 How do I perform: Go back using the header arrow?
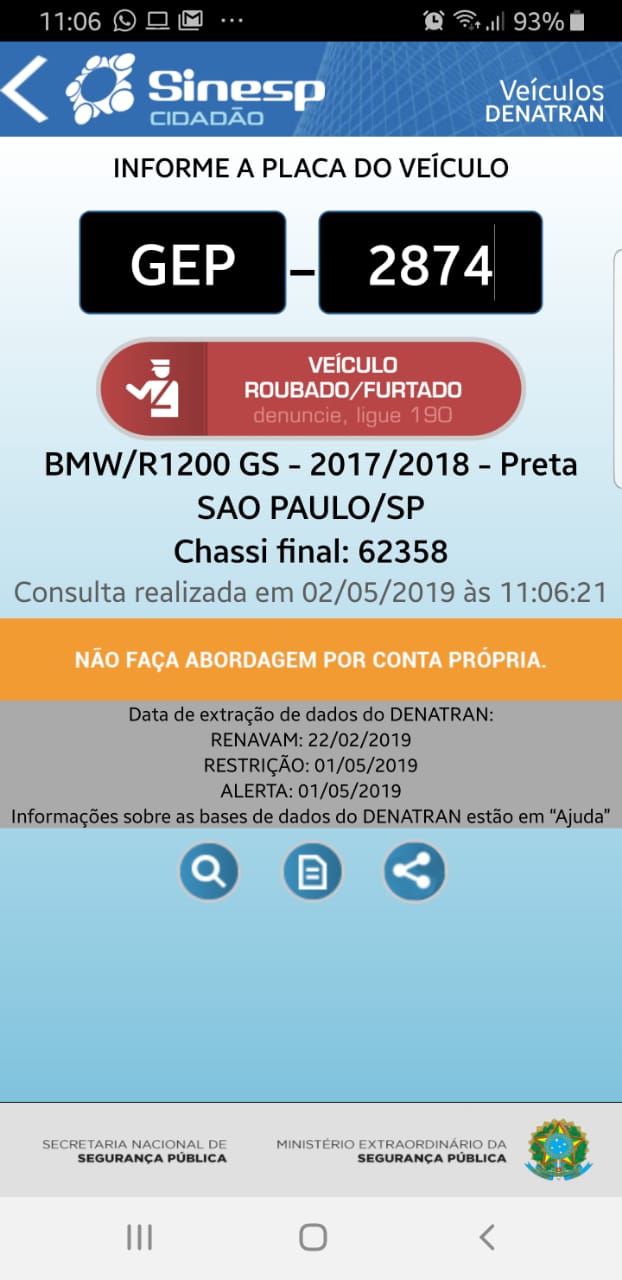tap(25, 90)
